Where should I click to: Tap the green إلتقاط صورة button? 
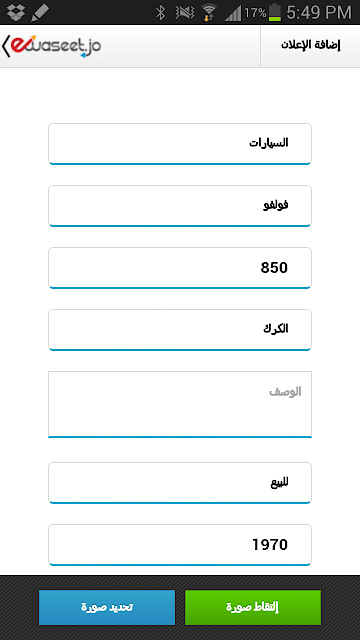point(253,607)
